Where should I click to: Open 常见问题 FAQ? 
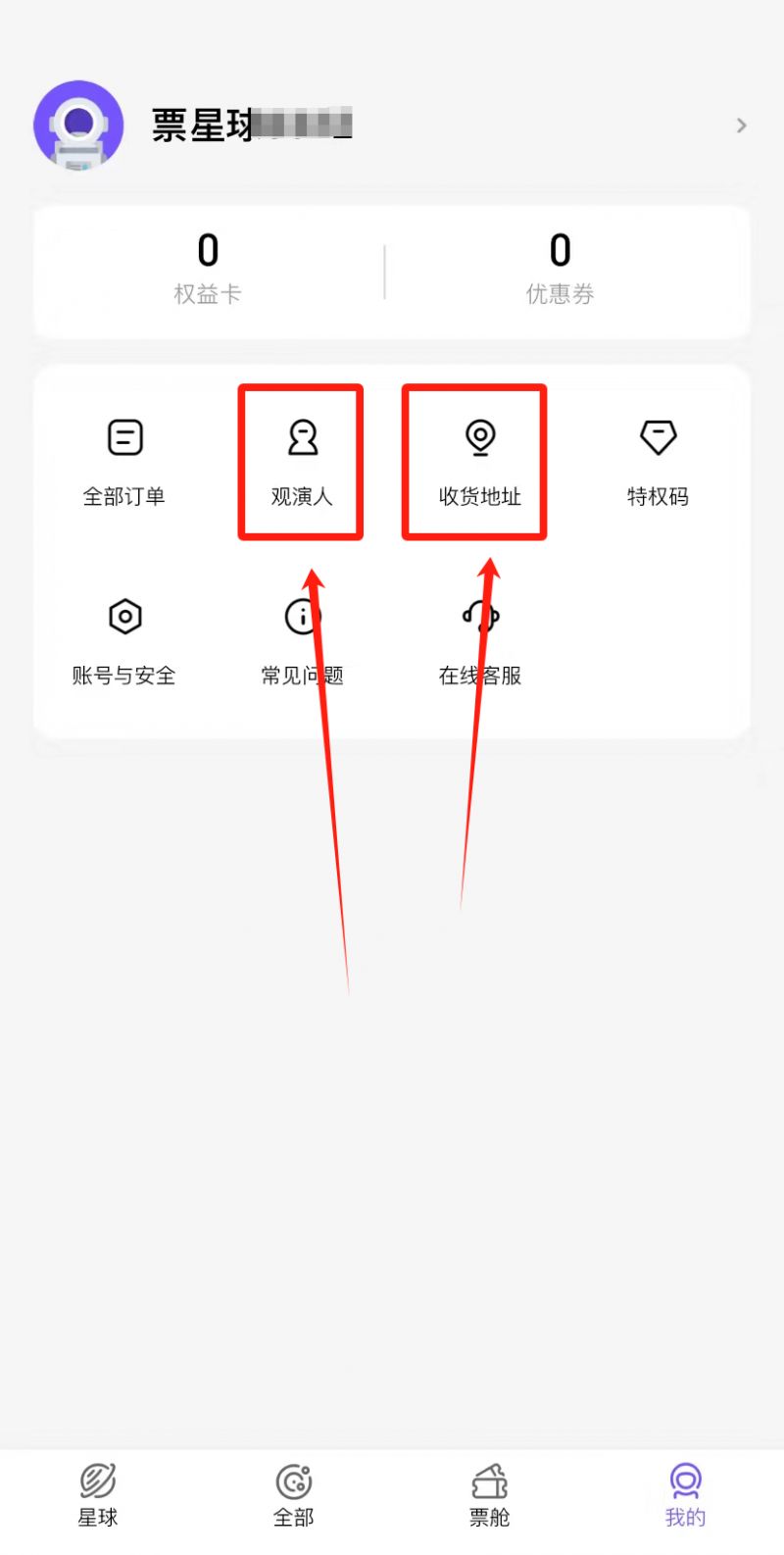click(x=302, y=639)
